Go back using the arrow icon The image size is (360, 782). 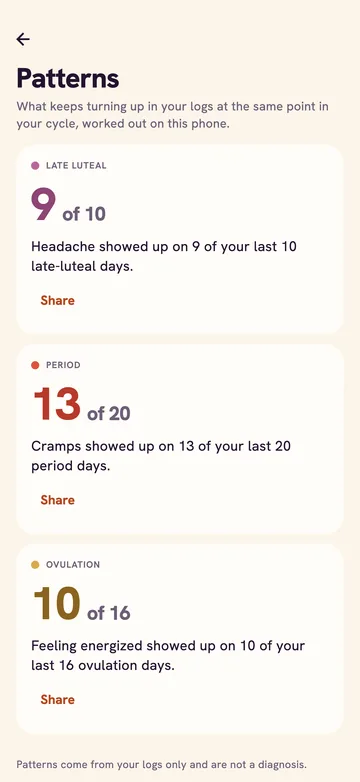point(23,39)
